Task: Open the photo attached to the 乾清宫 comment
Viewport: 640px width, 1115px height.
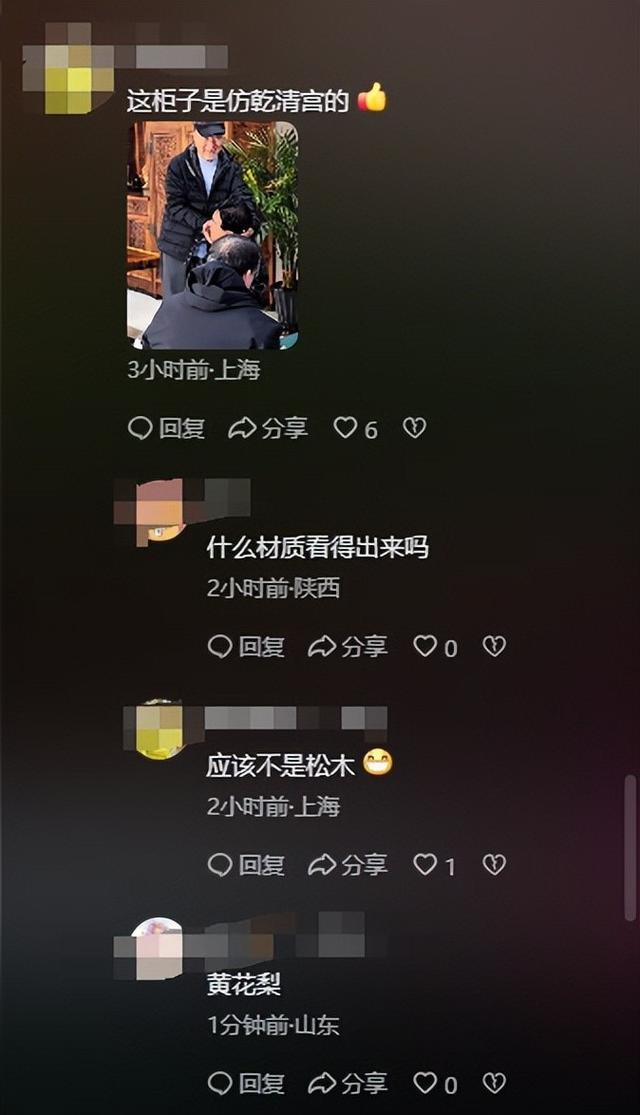Action: (212, 236)
